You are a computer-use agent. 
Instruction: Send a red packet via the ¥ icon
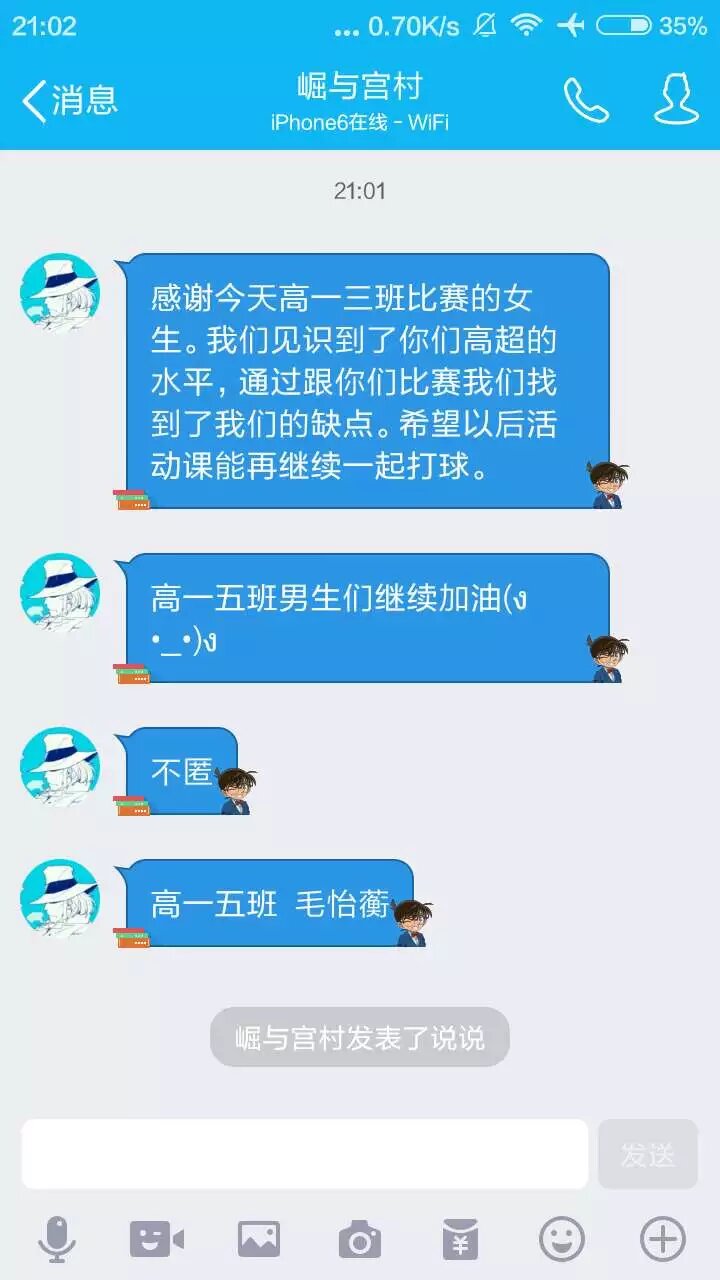click(460, 1240)
